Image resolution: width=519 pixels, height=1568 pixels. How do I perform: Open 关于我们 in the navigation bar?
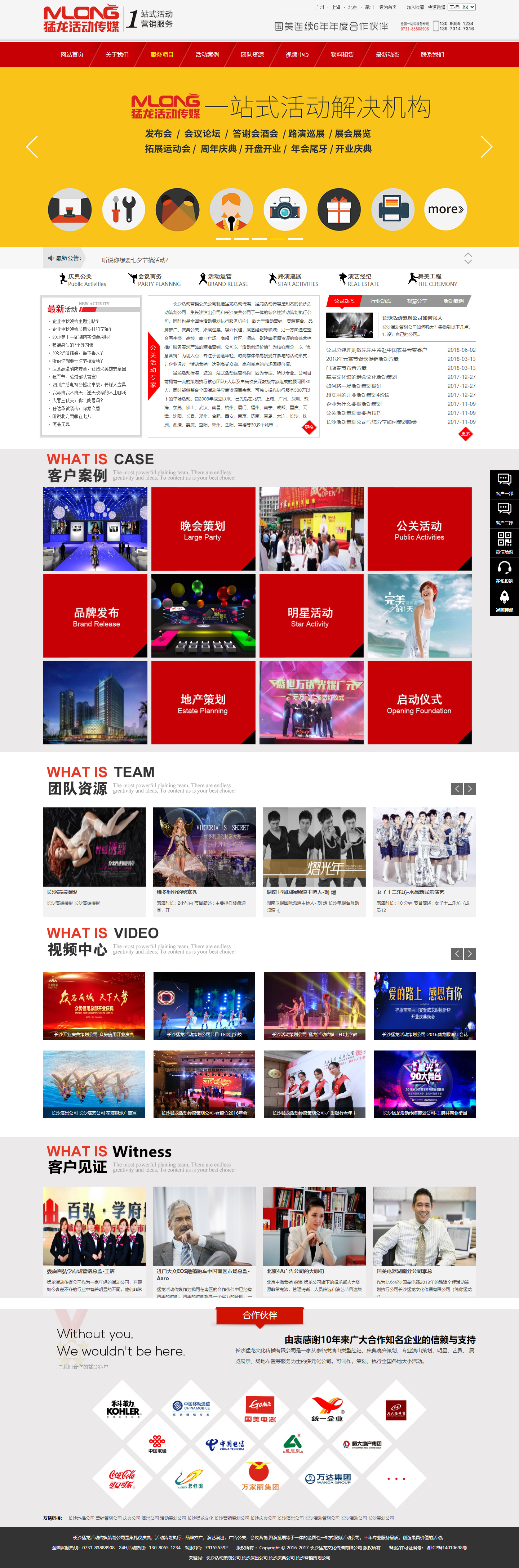pyautogui.click(x=117, y=55)
